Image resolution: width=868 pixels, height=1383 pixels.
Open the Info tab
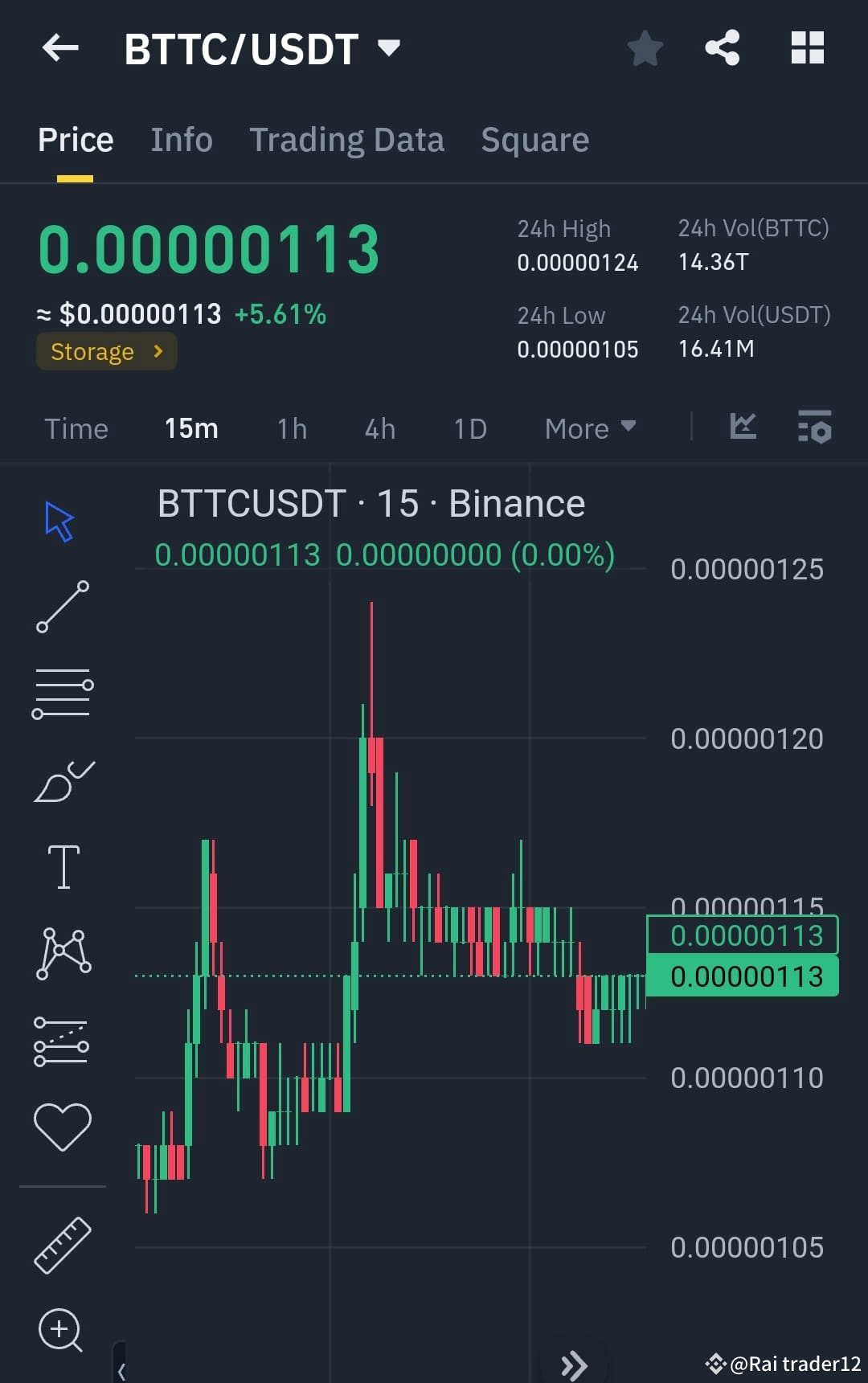coord(181,139)
